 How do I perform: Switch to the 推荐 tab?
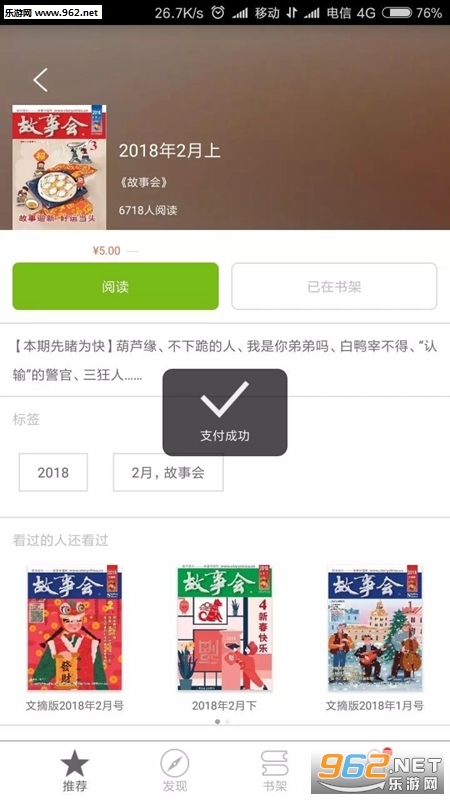point(74,770)
